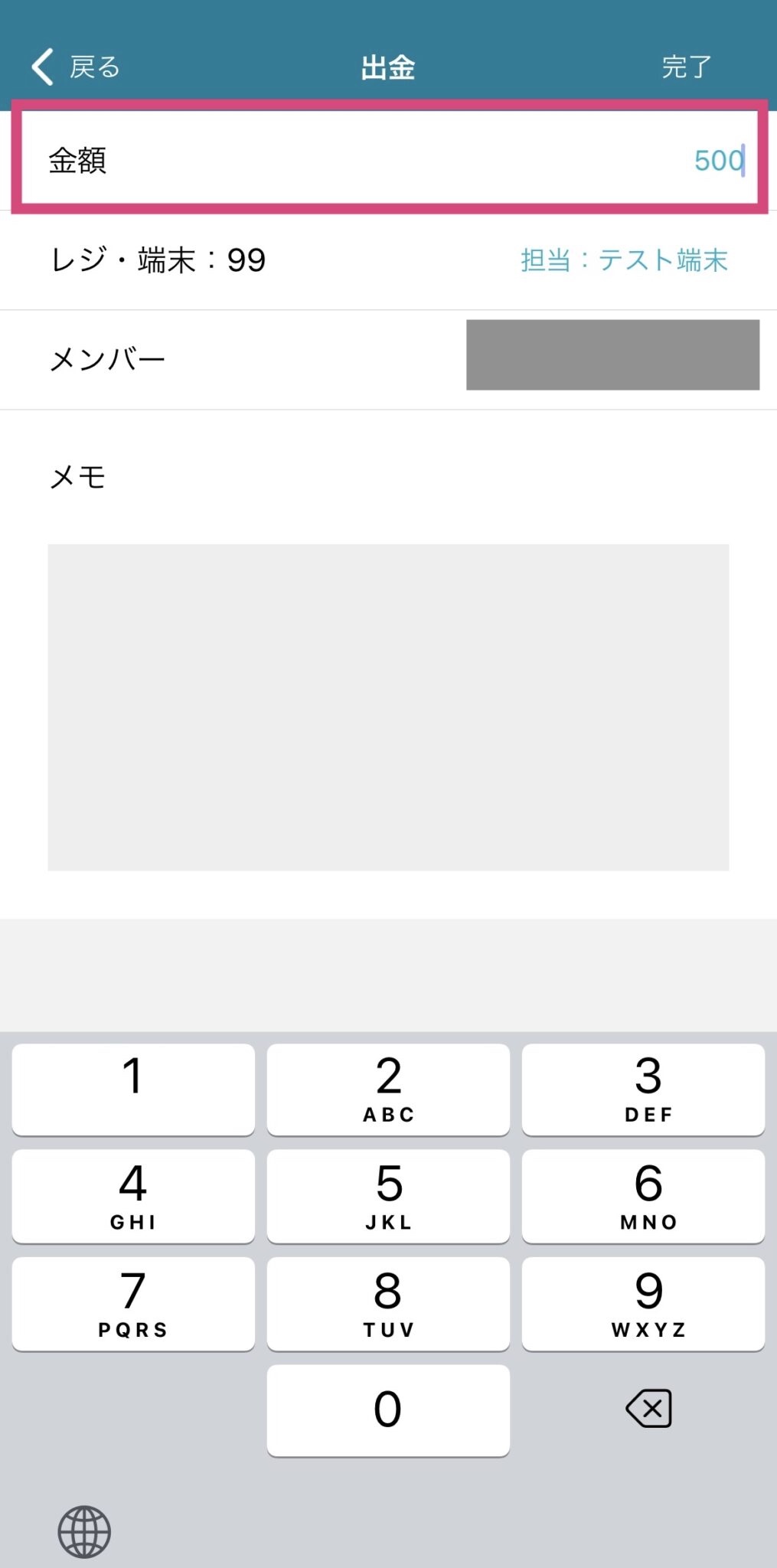The width and height of the screenshot is (777, 1568).
Task: Switch keyboard with the globe icon
Action: tap(84, 1532)
